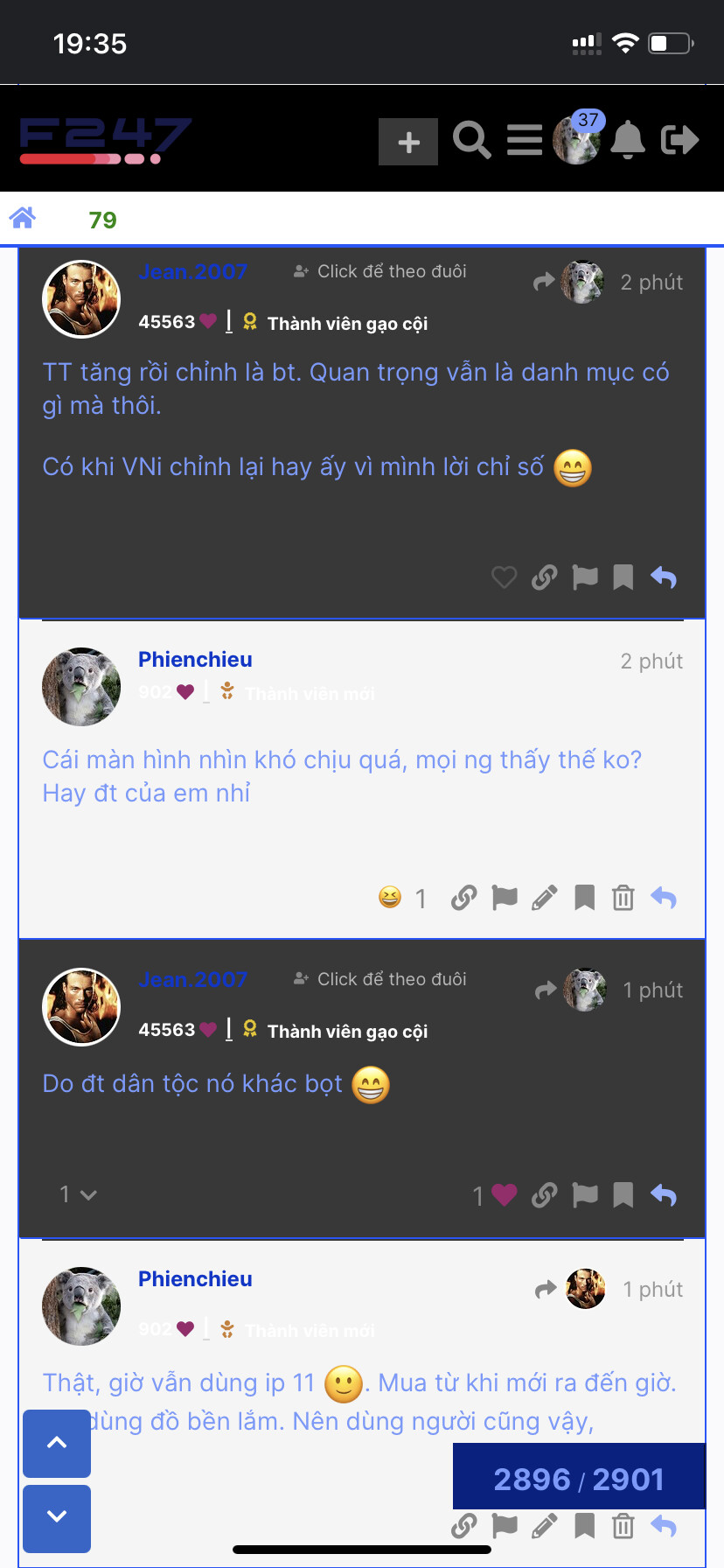Go to the home icon breadcrumb
Viewport: 724px width, 1568px height.
pos(23,218)
